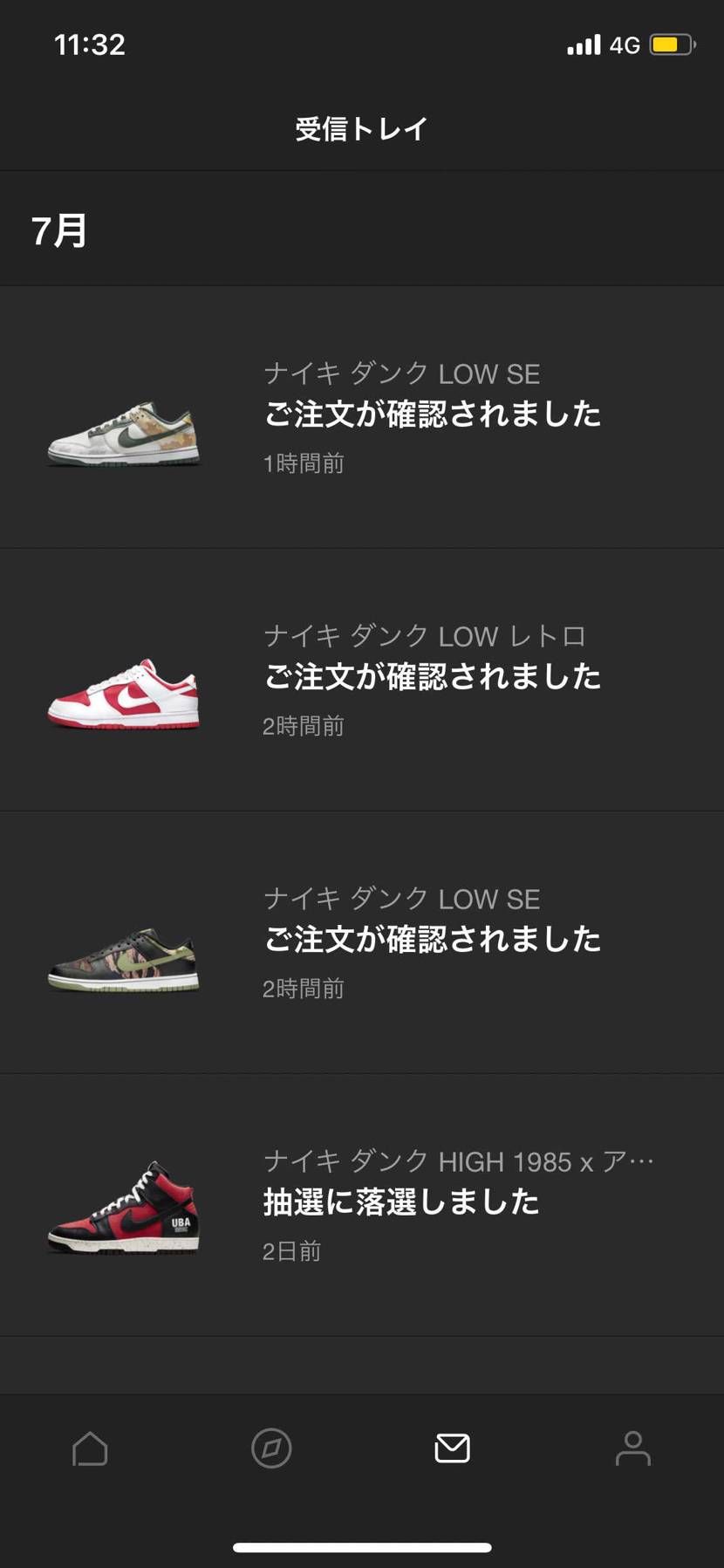Screen dimensions: 724x1568
Task: Tap the Inbox envelope icon
Action: 451,1449
